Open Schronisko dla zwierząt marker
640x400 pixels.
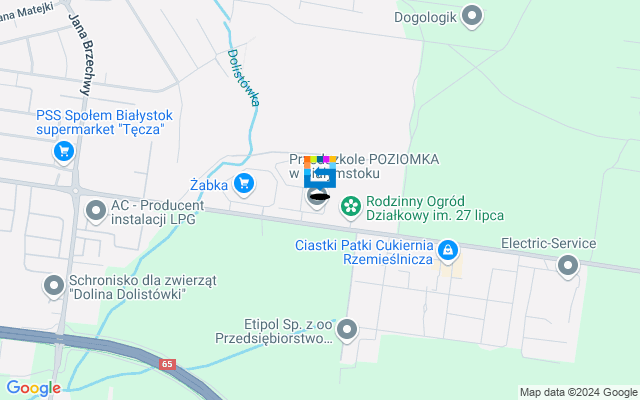[54, 287]
